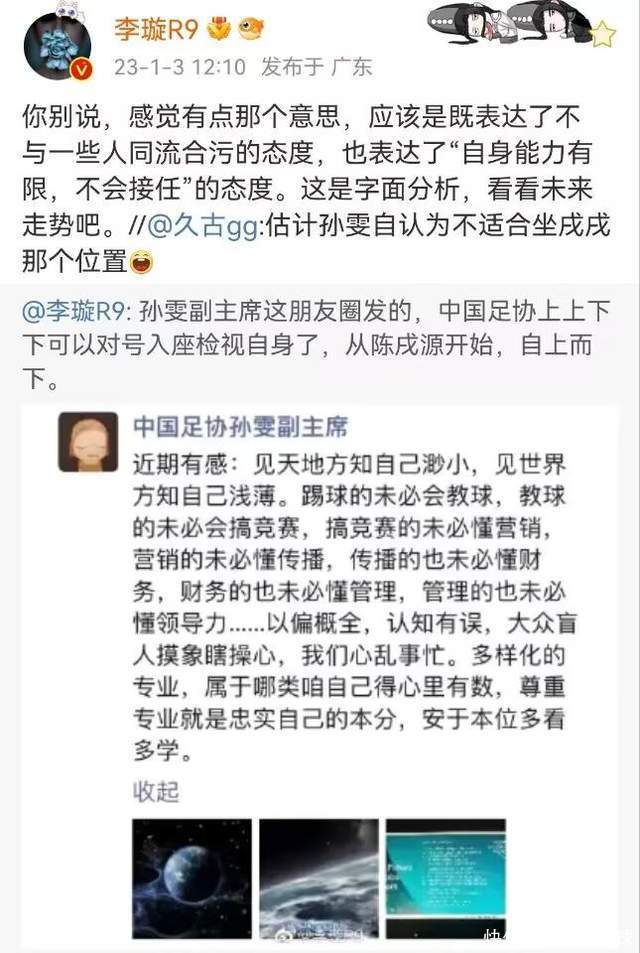Tap the 李璇R9 username
Image resolution: width=640 pixels, height=953 pixels.
click(153, 30)
